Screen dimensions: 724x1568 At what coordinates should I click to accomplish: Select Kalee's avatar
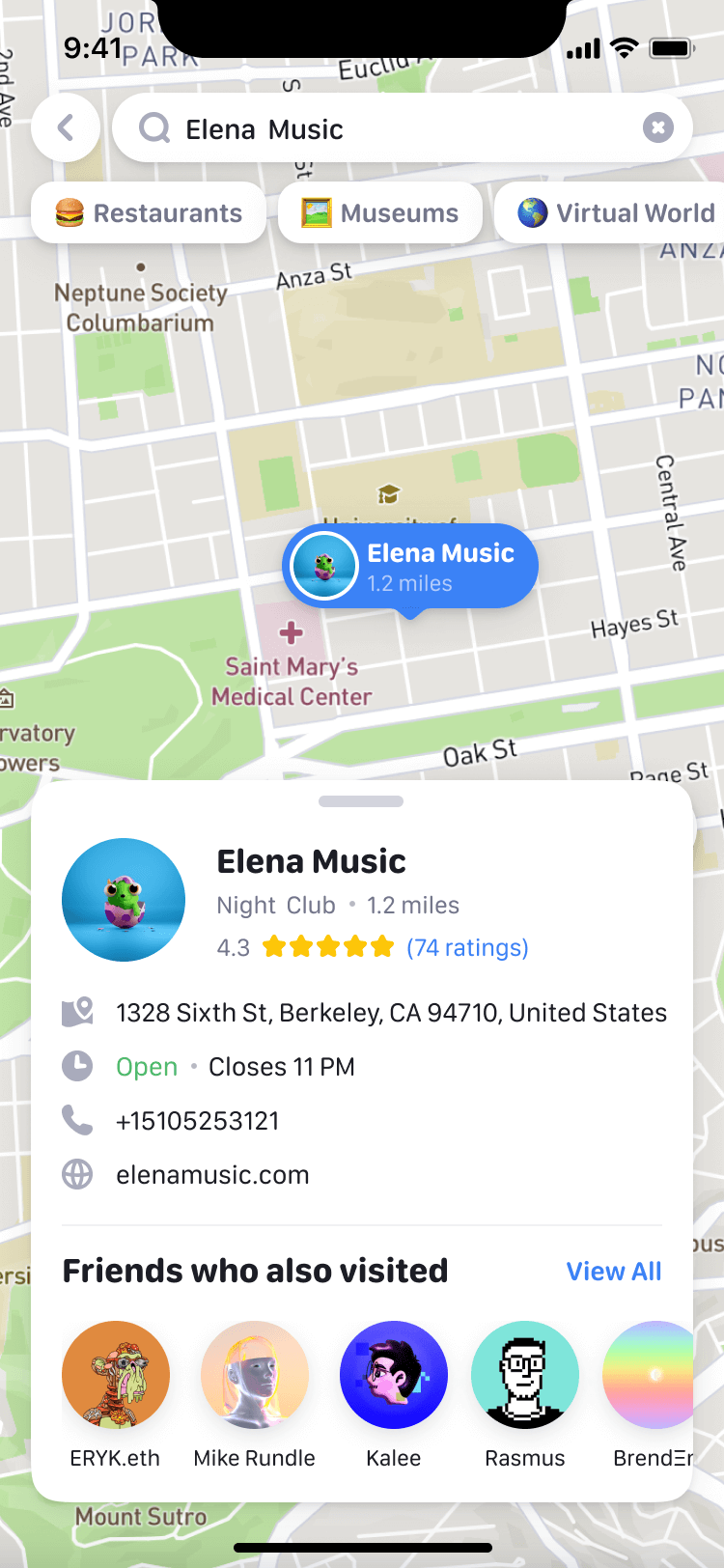click(394, 1375)
